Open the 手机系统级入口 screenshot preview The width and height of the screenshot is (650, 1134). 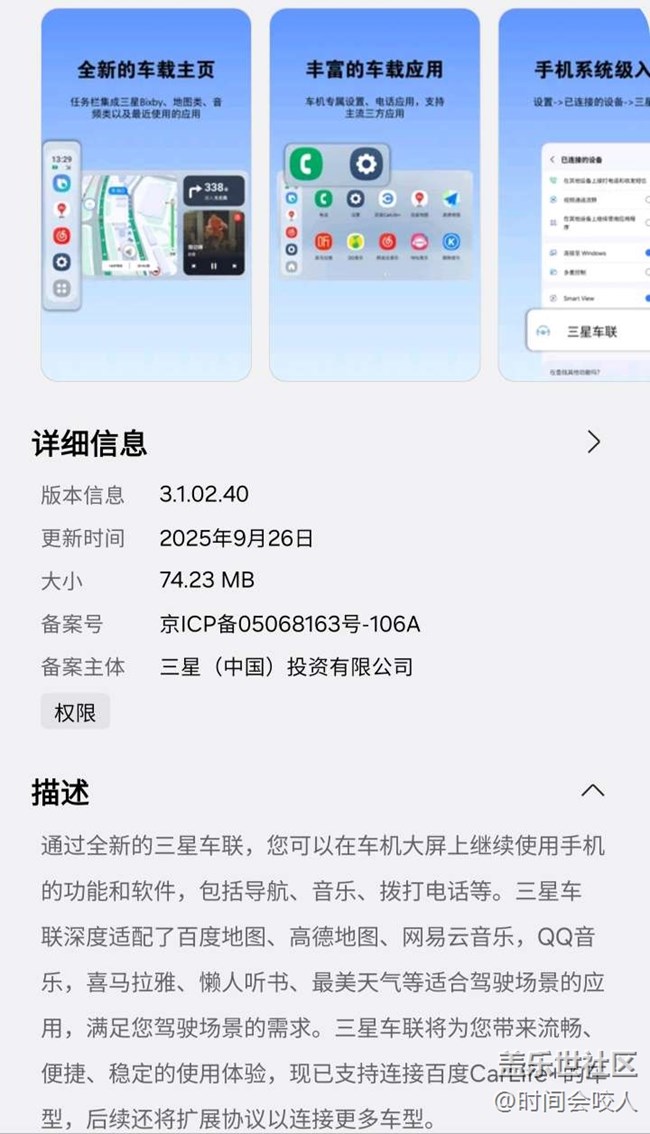coord(574,195)
